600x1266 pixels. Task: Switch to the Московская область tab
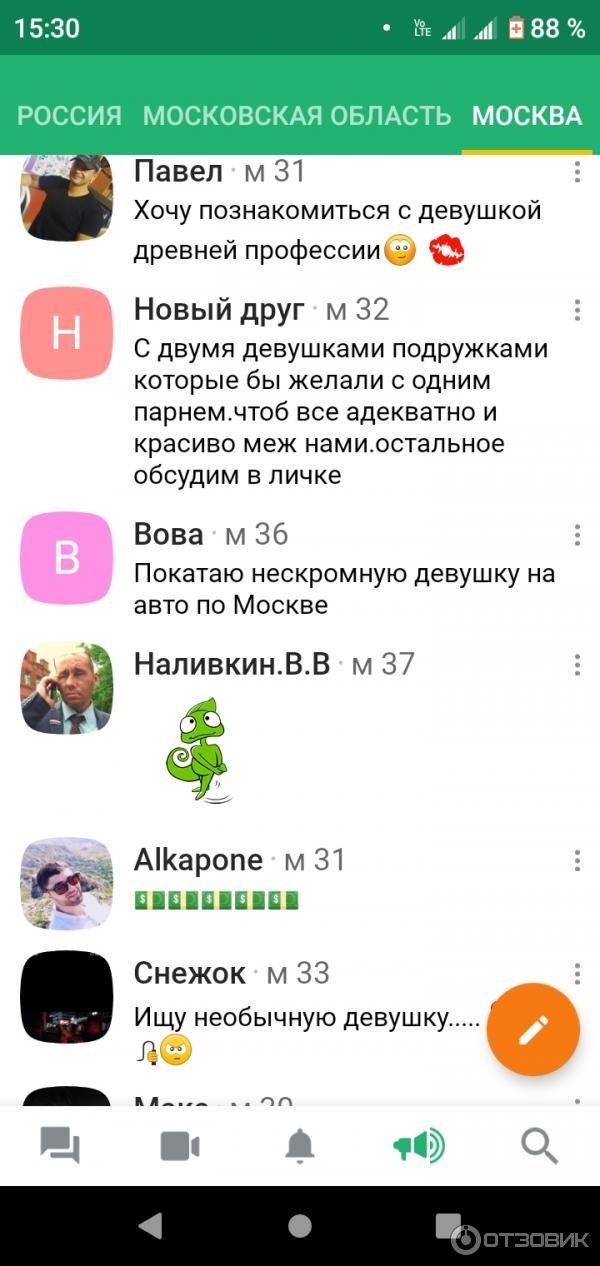tap(297, 116)
